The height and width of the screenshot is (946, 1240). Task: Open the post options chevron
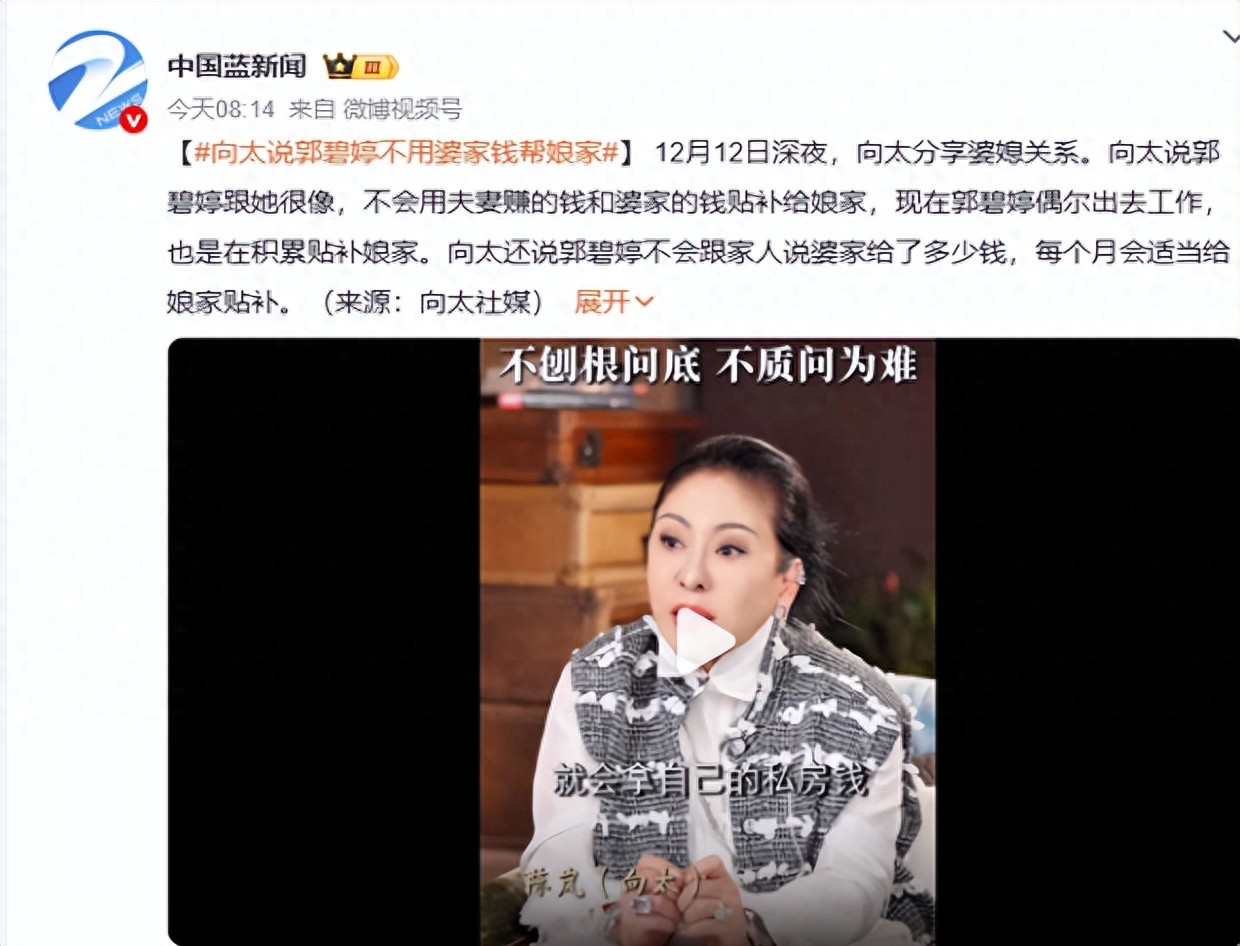[1230, 38]
